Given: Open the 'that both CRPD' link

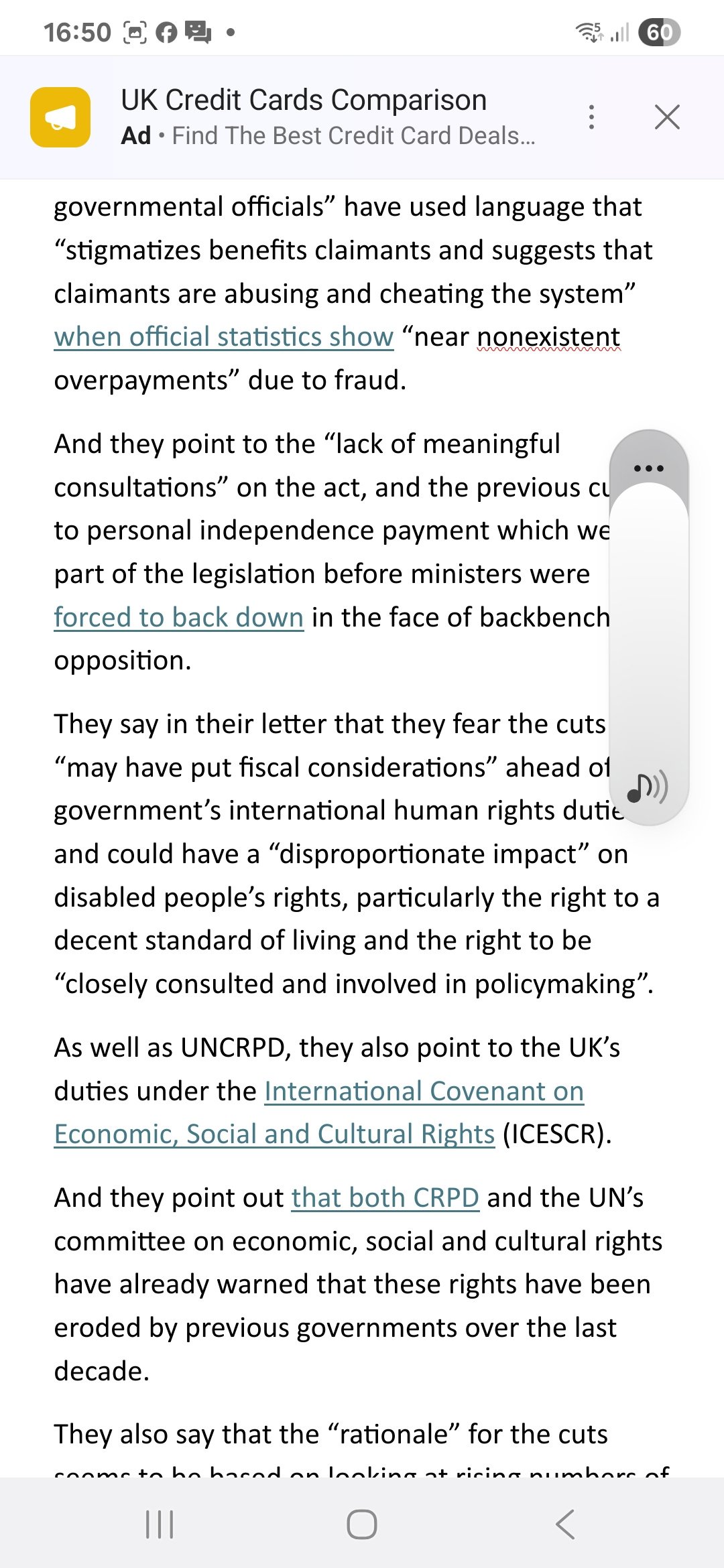Looking at the screenshot, I should (x=385, y=1197).
